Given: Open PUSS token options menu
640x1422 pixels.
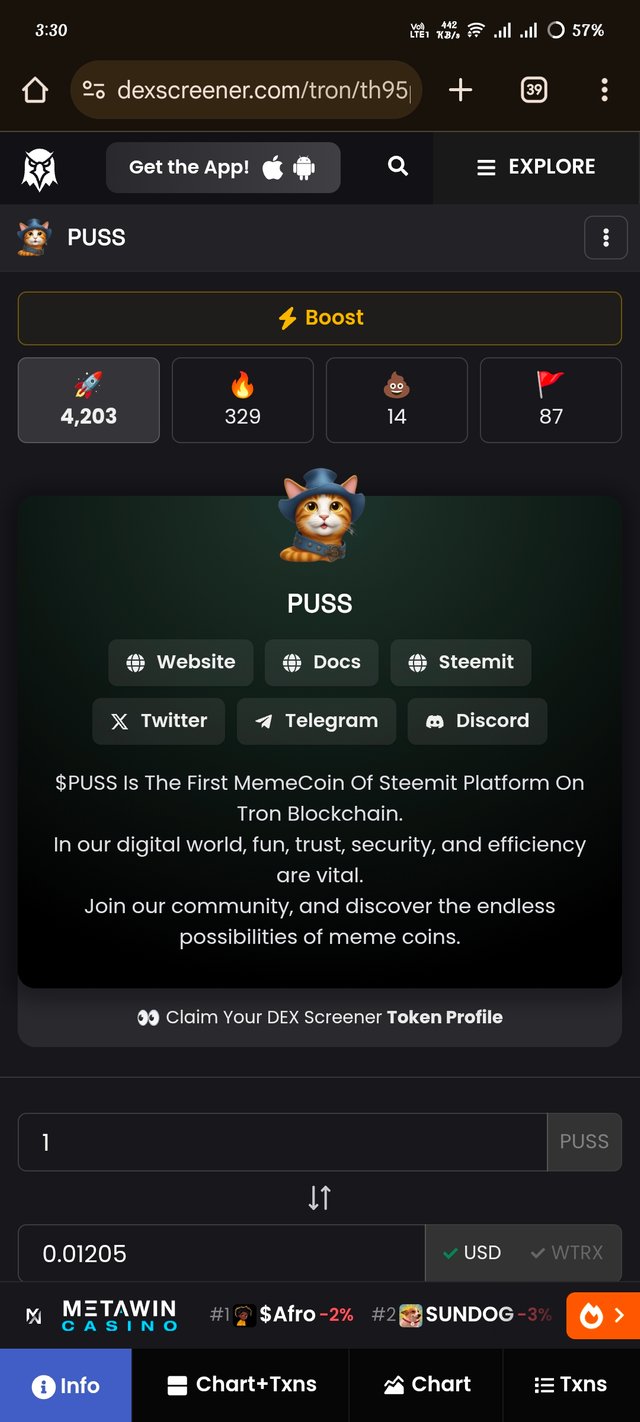Looking at the screenshot, I should click(605, 238).
